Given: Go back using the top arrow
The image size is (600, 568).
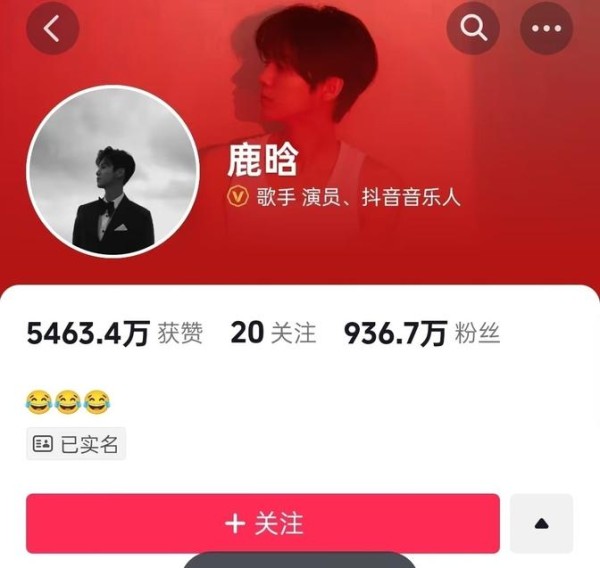Looking at the screenshot, I should (52, 29).
